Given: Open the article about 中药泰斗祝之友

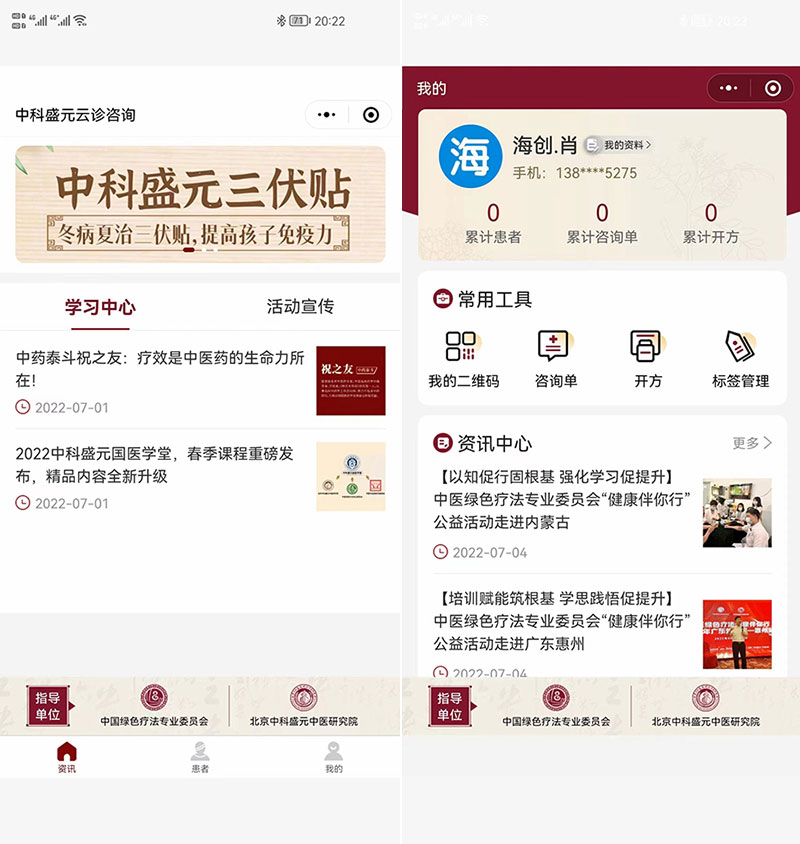Looking at the screenshot, I should (160, 368).
